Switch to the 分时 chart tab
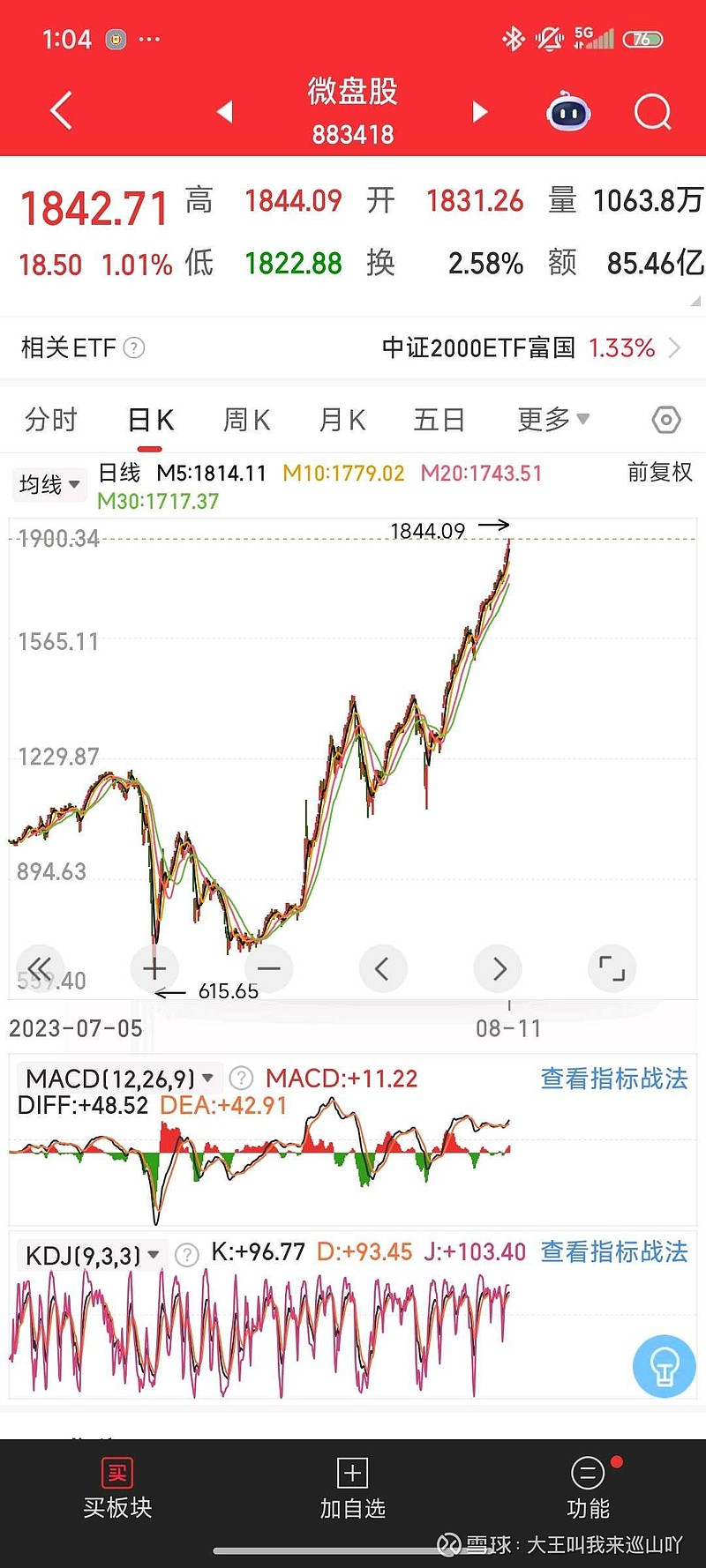The height and width of the screenshot is (1568, 706). pos(51,420)
